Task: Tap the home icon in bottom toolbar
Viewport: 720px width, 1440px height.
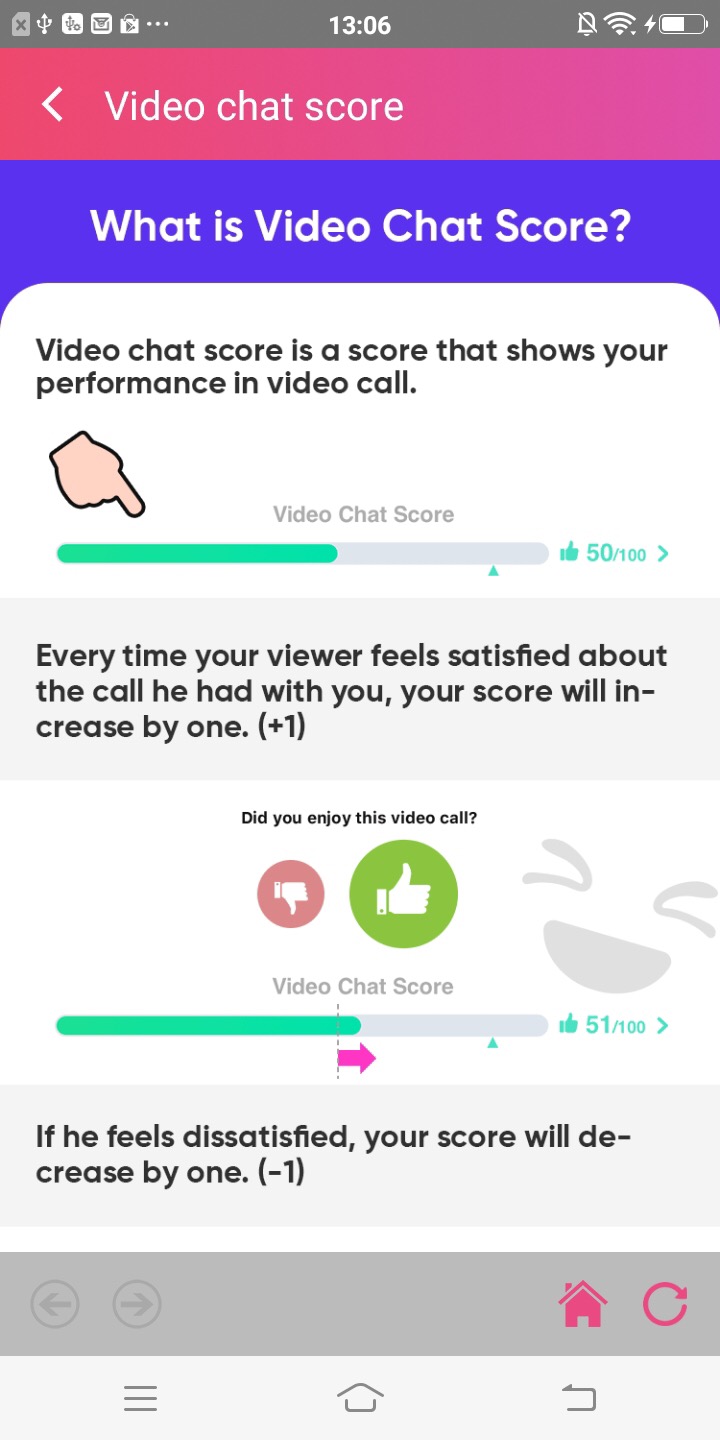Action: [582, 1304]
